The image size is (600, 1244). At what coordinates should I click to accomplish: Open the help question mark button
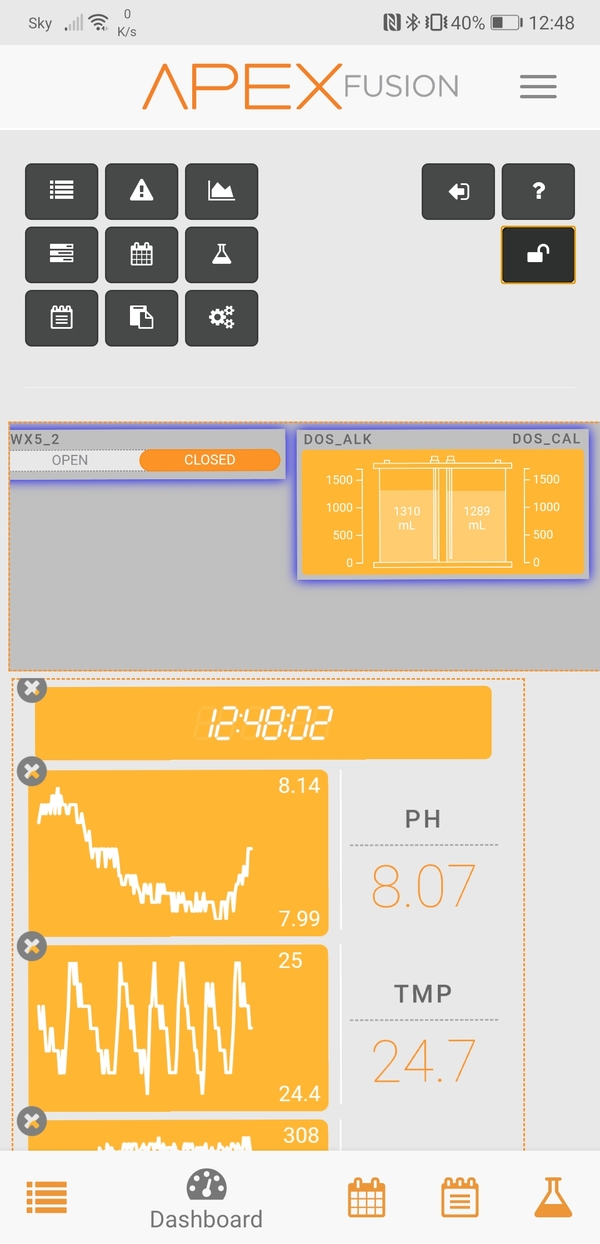tap(538, 191)
